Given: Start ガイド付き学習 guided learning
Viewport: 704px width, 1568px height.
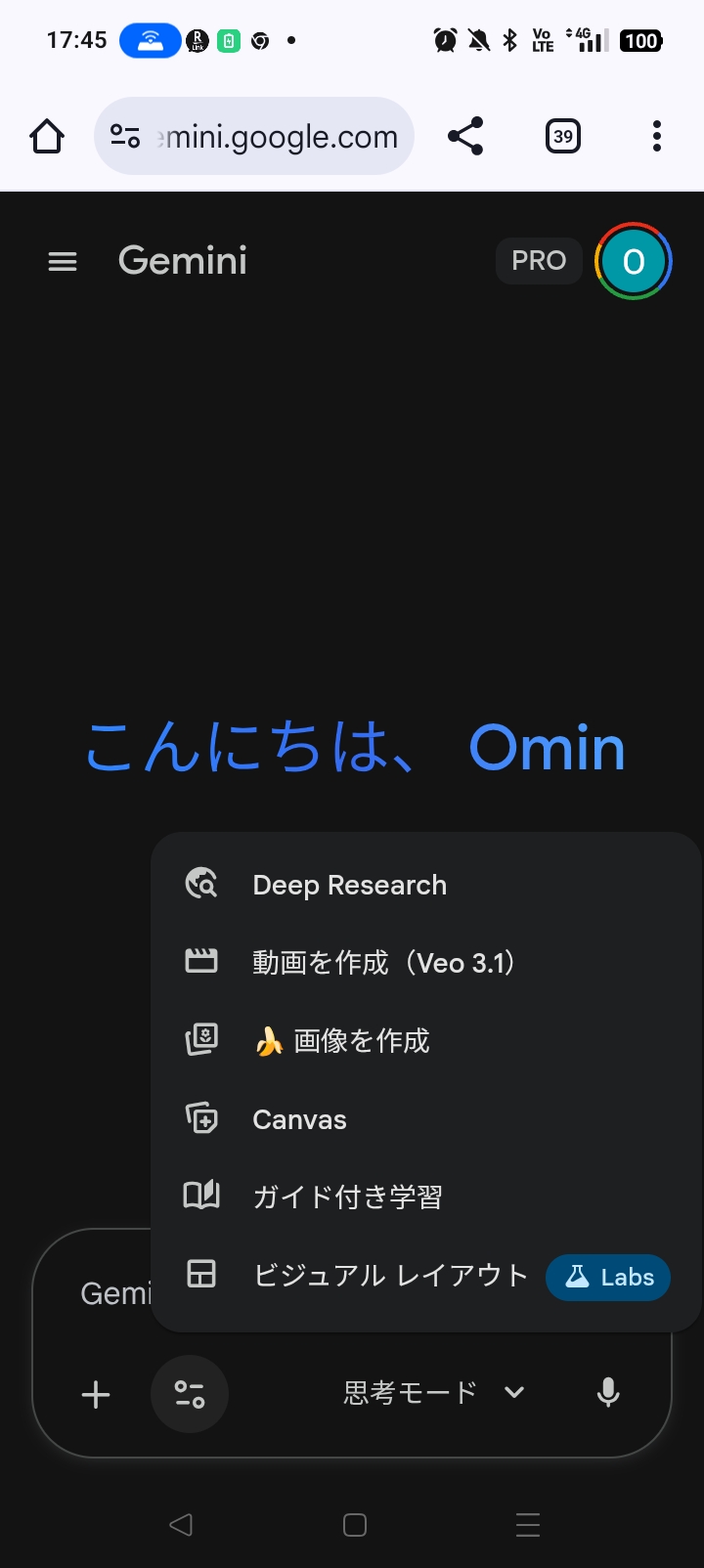Looking at the screenshot, I should [x=347, y=1197].
